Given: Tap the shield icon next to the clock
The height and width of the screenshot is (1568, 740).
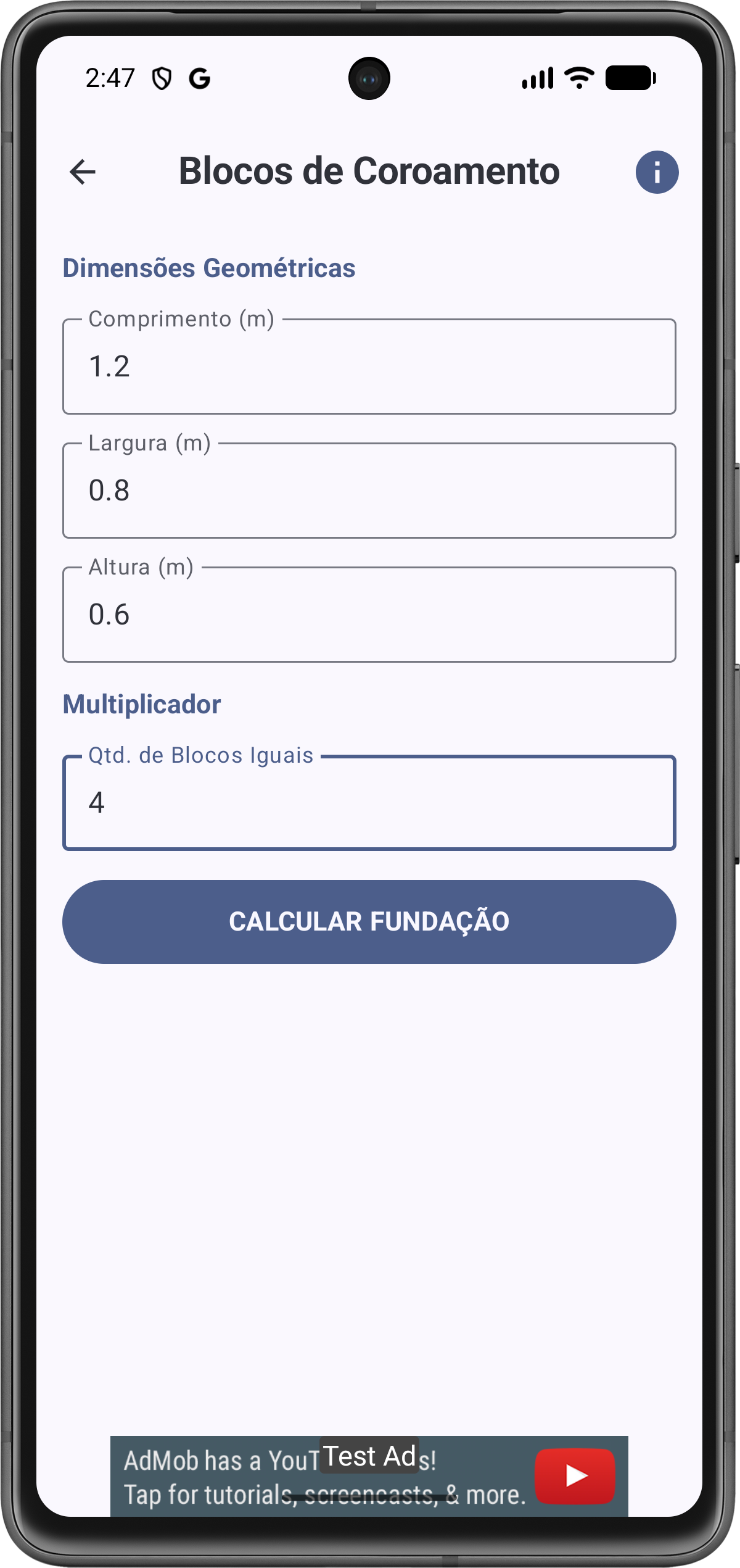Looking at the screenshot, I should coord(160,77).
